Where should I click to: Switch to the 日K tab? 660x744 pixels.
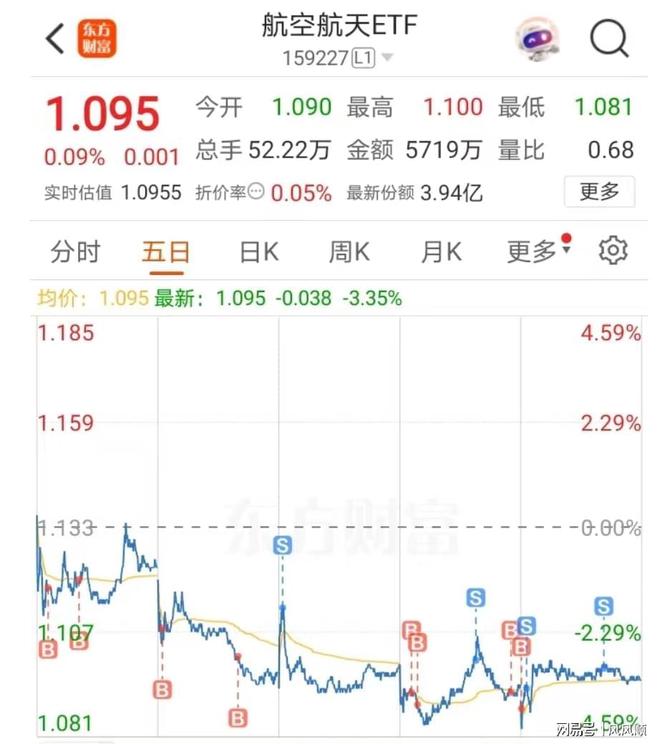(258, 252)
